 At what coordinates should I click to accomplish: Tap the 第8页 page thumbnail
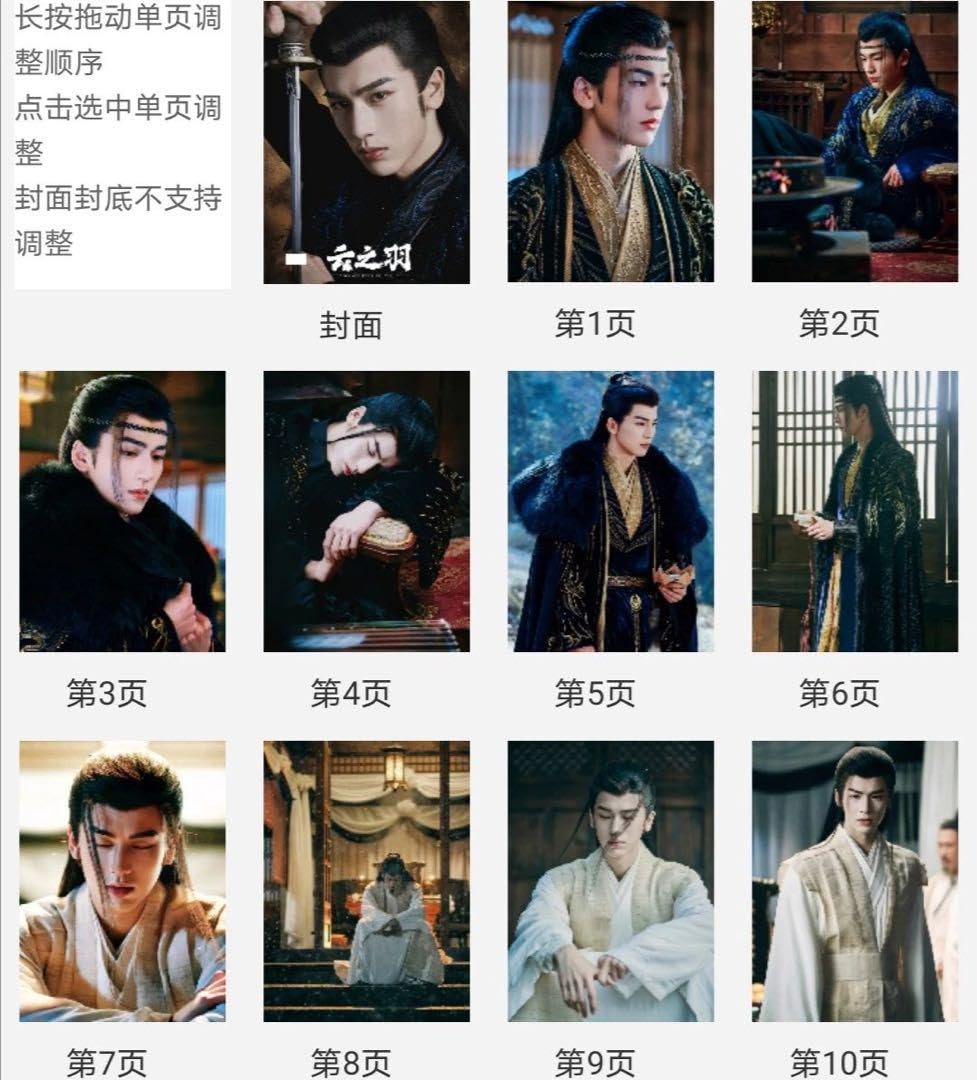(366, 880)
